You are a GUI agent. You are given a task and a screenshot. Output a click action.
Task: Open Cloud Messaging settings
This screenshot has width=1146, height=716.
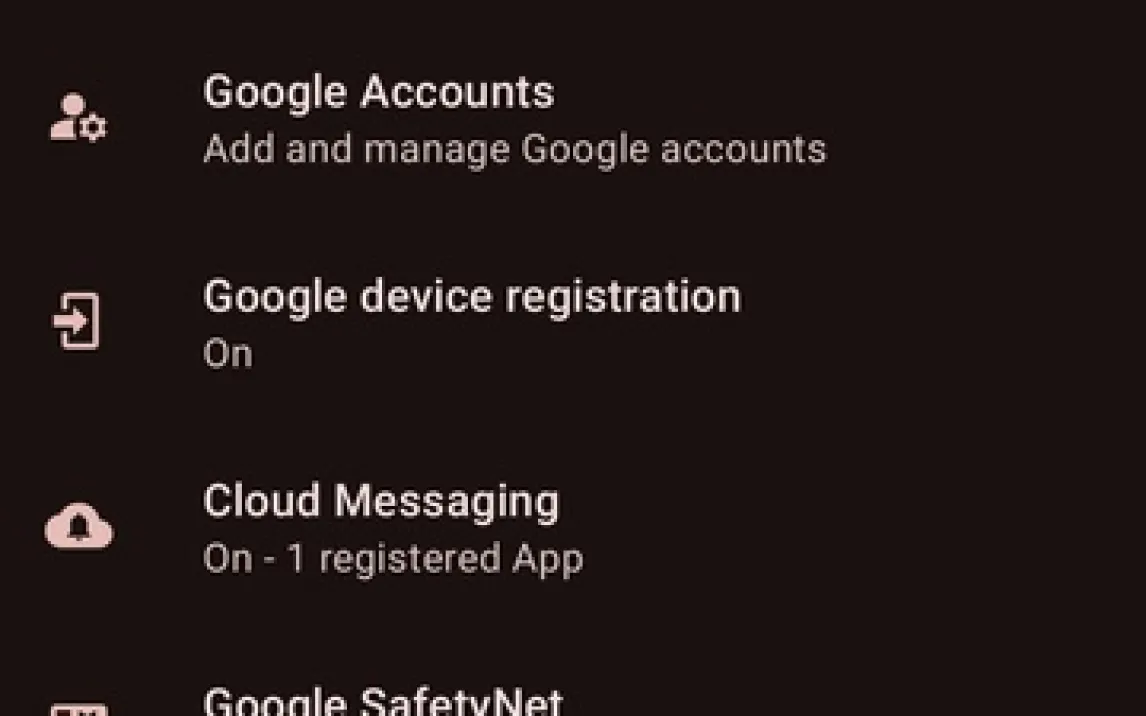pos(393,528)
